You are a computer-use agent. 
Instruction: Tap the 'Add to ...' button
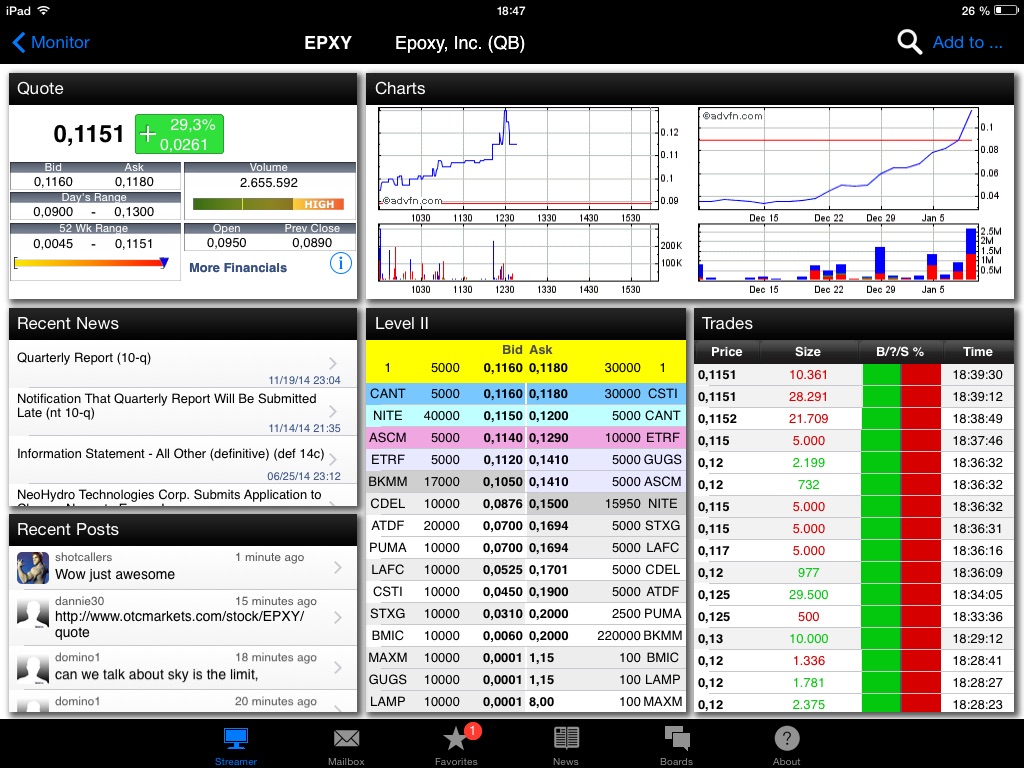coord(966,42)
